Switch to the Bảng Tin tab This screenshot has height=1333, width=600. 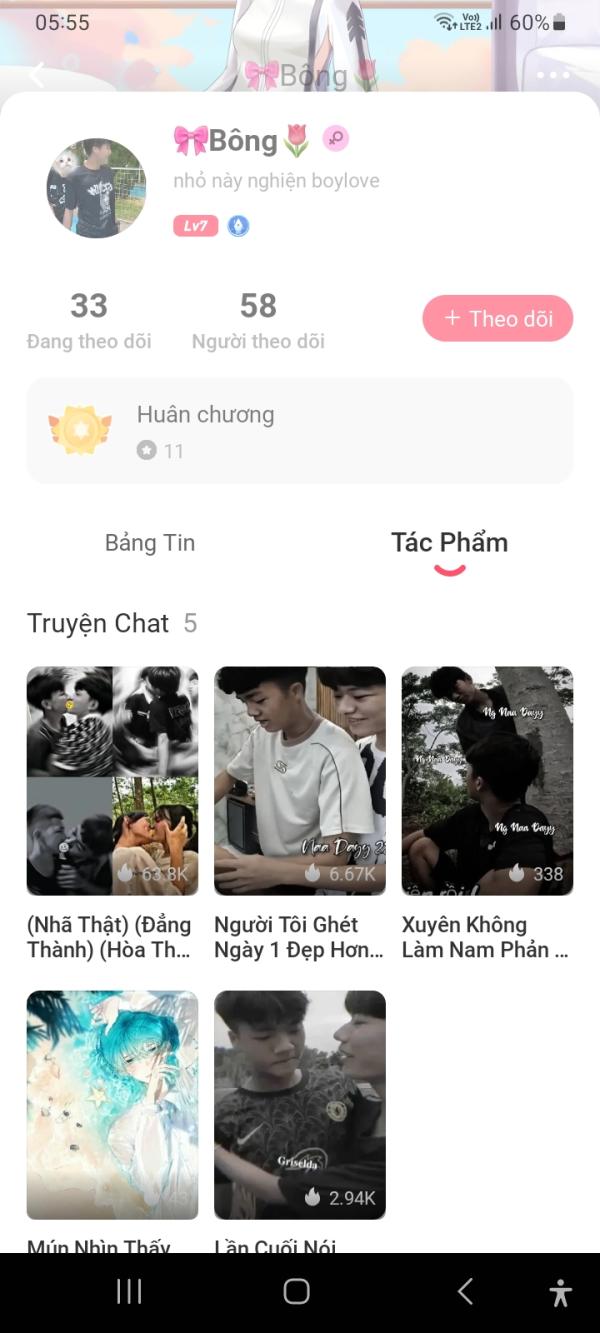click(x=150, y=543)
